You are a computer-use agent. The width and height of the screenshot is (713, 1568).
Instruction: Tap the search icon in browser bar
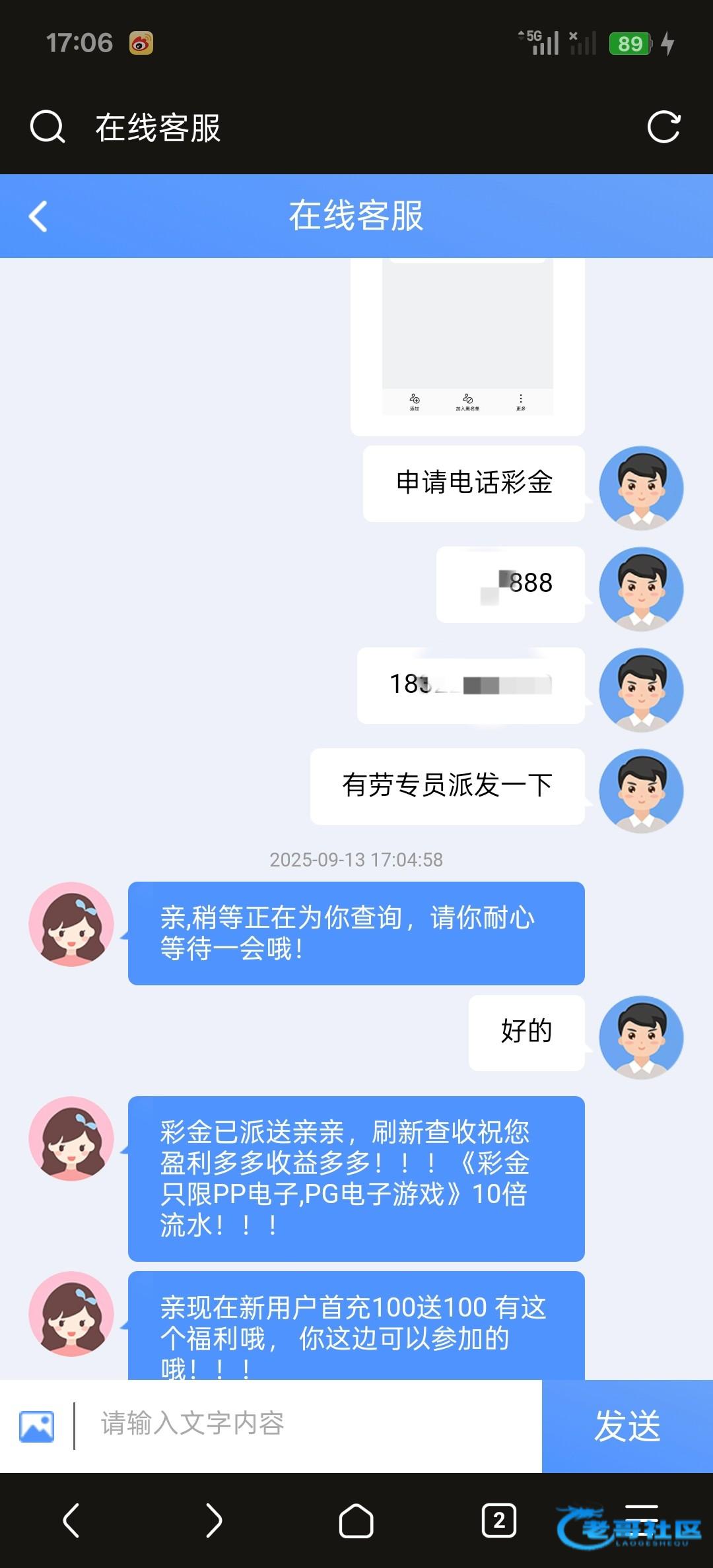[x=48, y=127]
